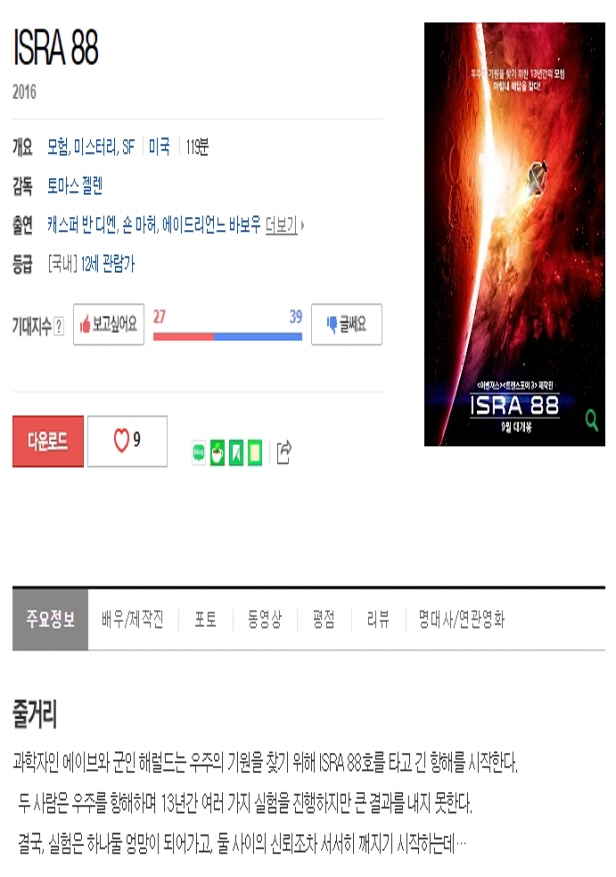Switch to the 포토 tab
616x877 pixels.
click(205, 620)
